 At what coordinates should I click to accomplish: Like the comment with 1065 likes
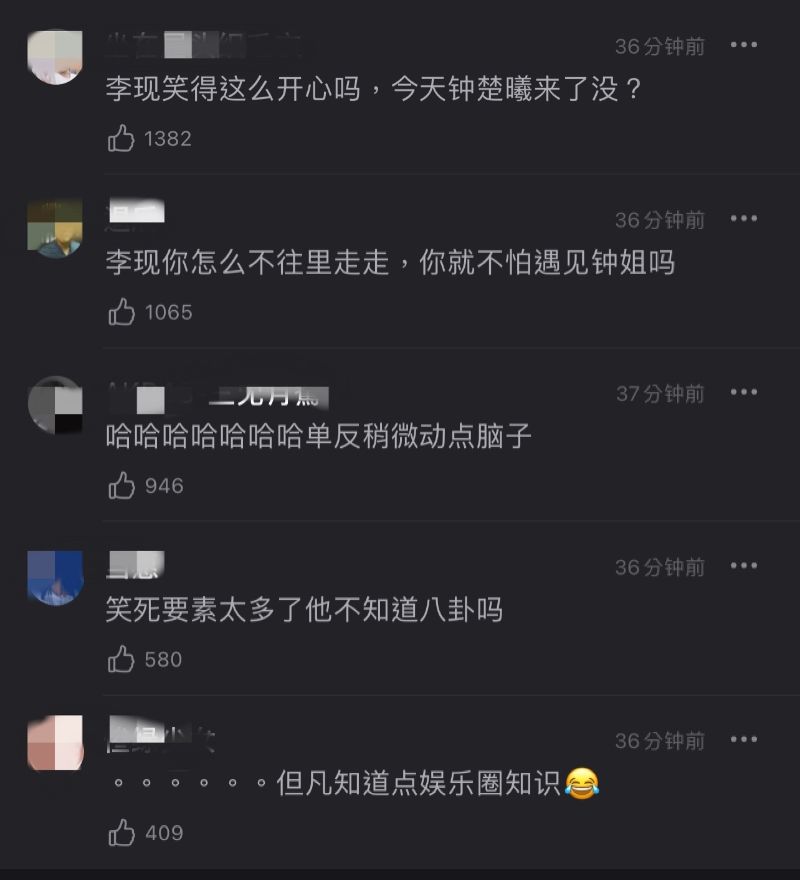pos(122,312)
